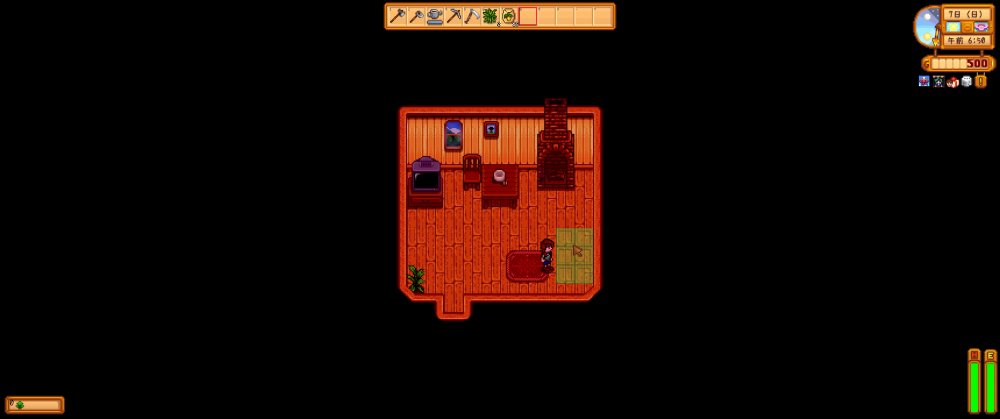Open the journal exclamation icon
This screenshot has height=419, width=1000.
pyautogui.click(x=981, y=81)
